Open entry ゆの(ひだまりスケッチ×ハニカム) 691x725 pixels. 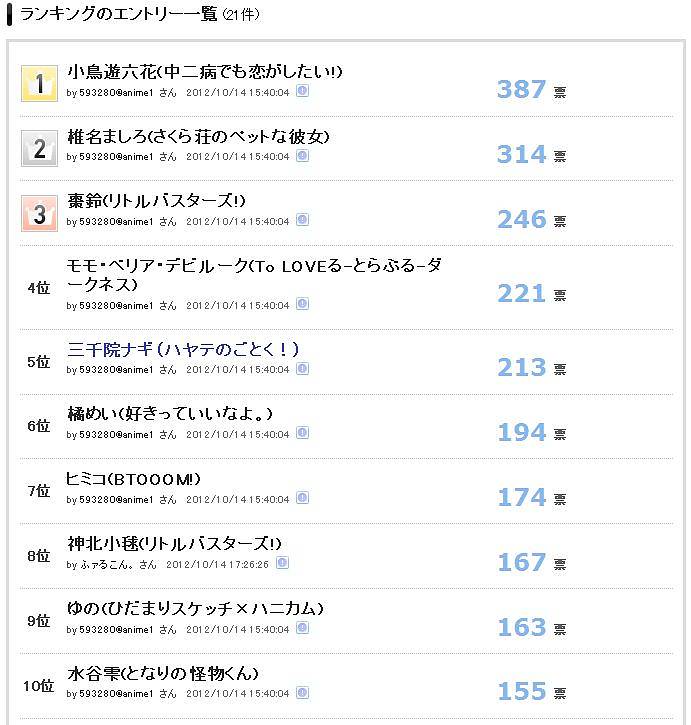pos(195,608)
